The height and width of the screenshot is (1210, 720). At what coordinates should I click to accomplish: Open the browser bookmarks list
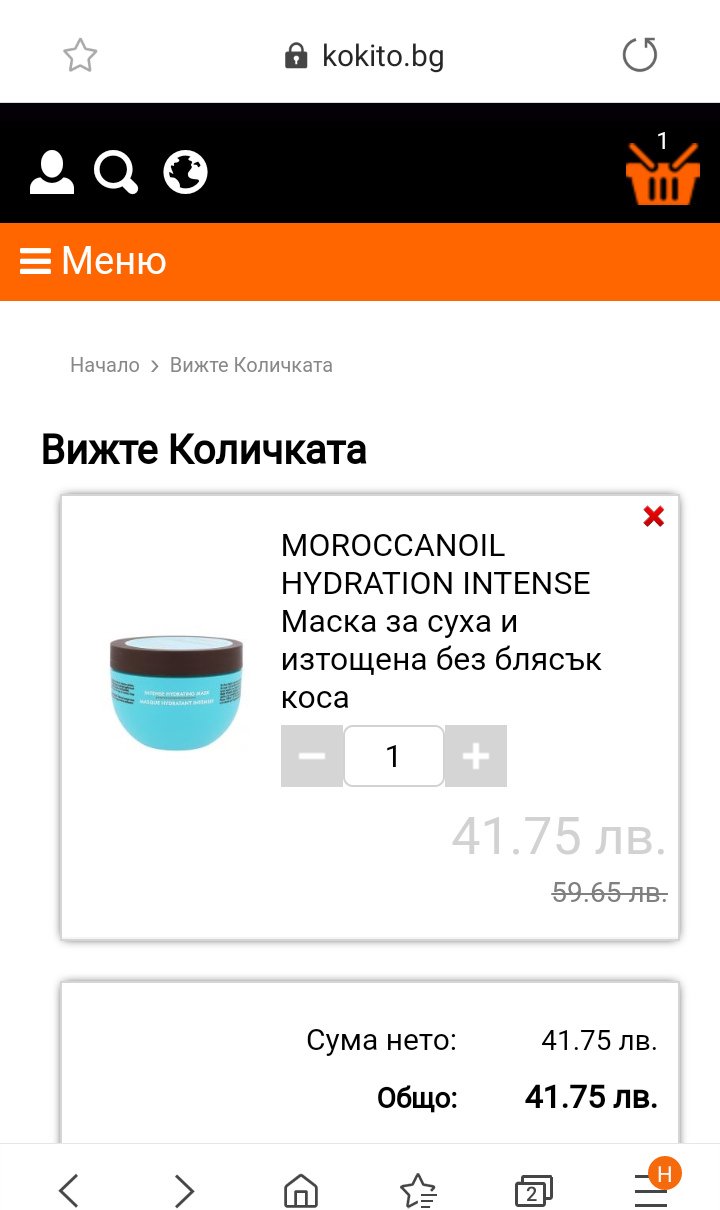(417, 1190)
